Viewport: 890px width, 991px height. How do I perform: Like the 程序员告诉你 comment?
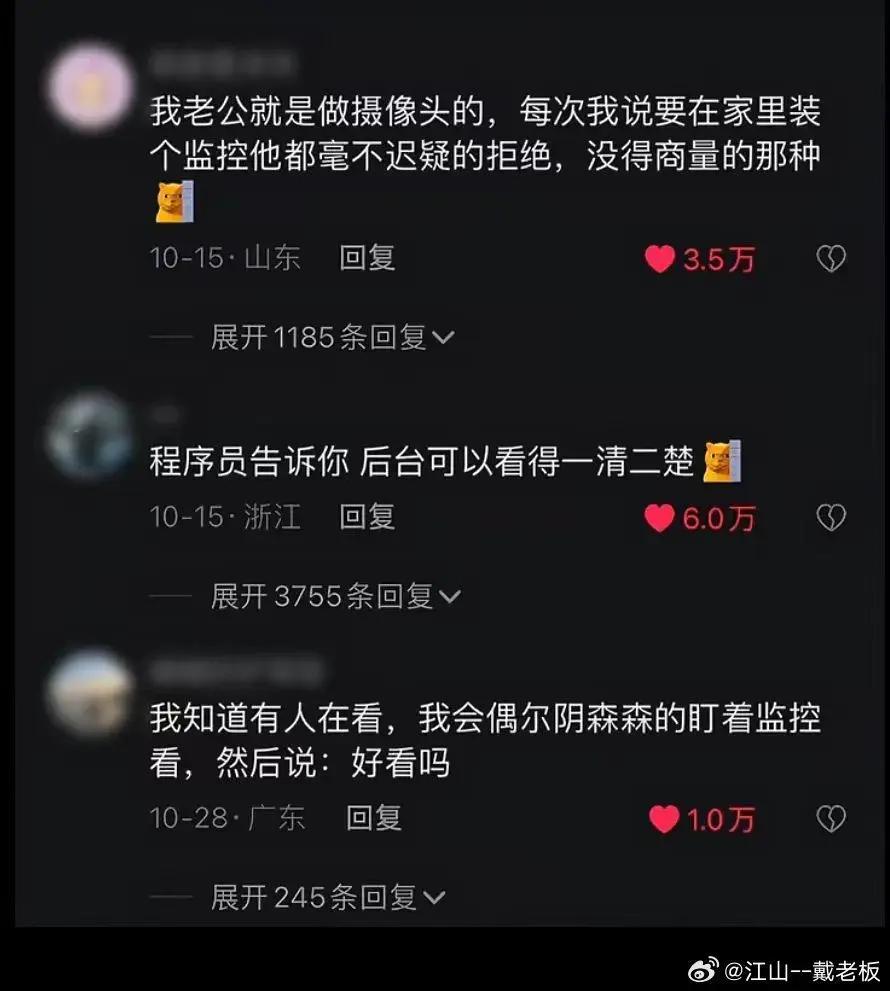661,518
